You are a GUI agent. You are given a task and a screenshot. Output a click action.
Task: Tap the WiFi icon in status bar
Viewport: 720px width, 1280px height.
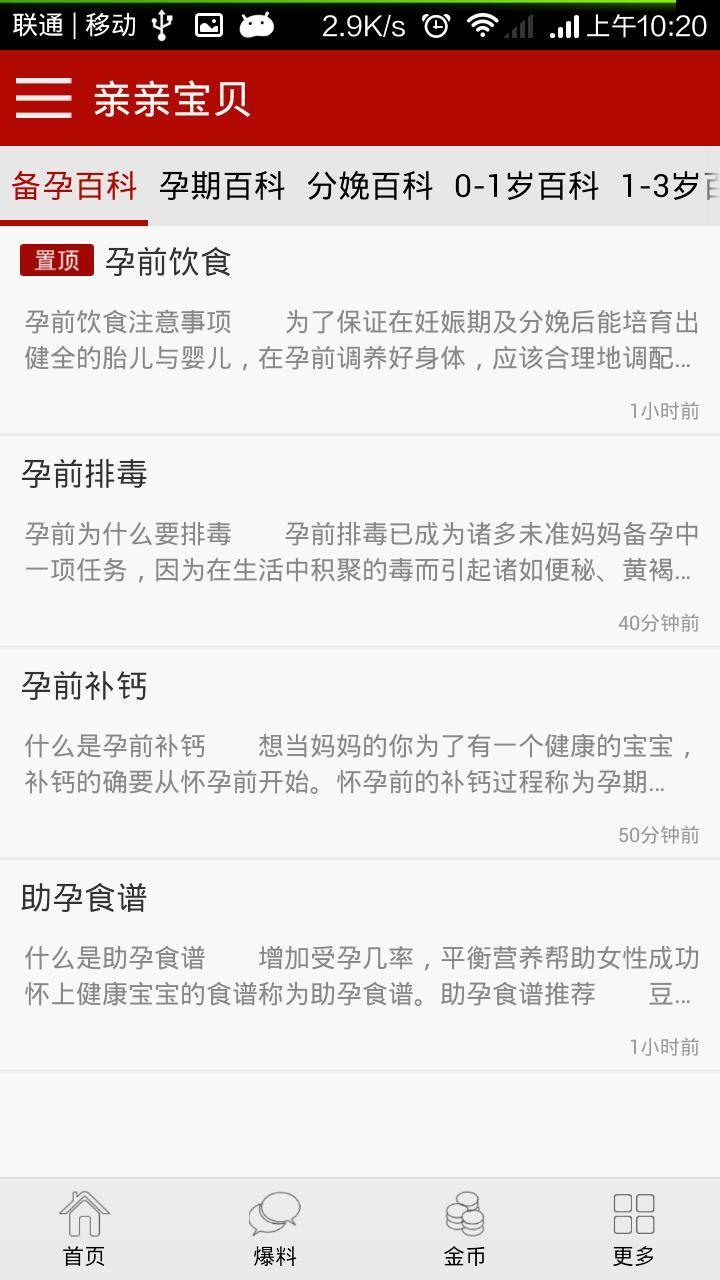click(484, 27)
